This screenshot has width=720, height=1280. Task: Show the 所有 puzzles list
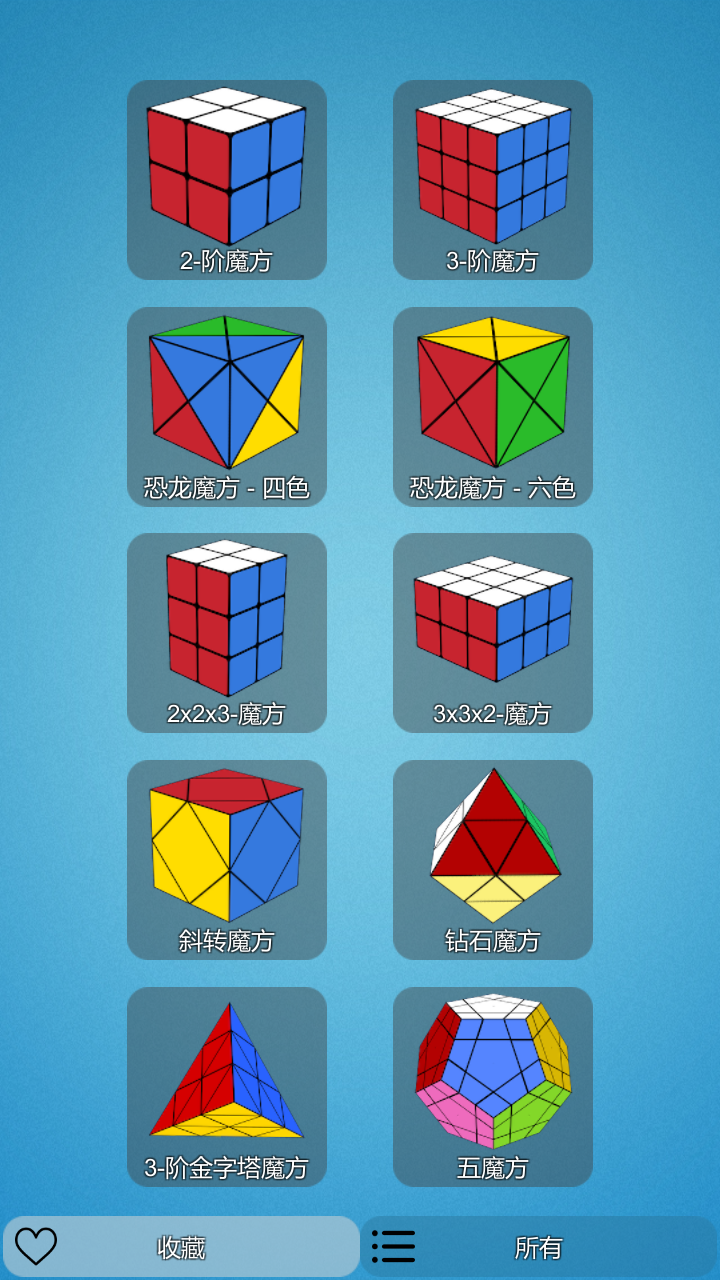pyautogui.click(x=539, y=1247)
